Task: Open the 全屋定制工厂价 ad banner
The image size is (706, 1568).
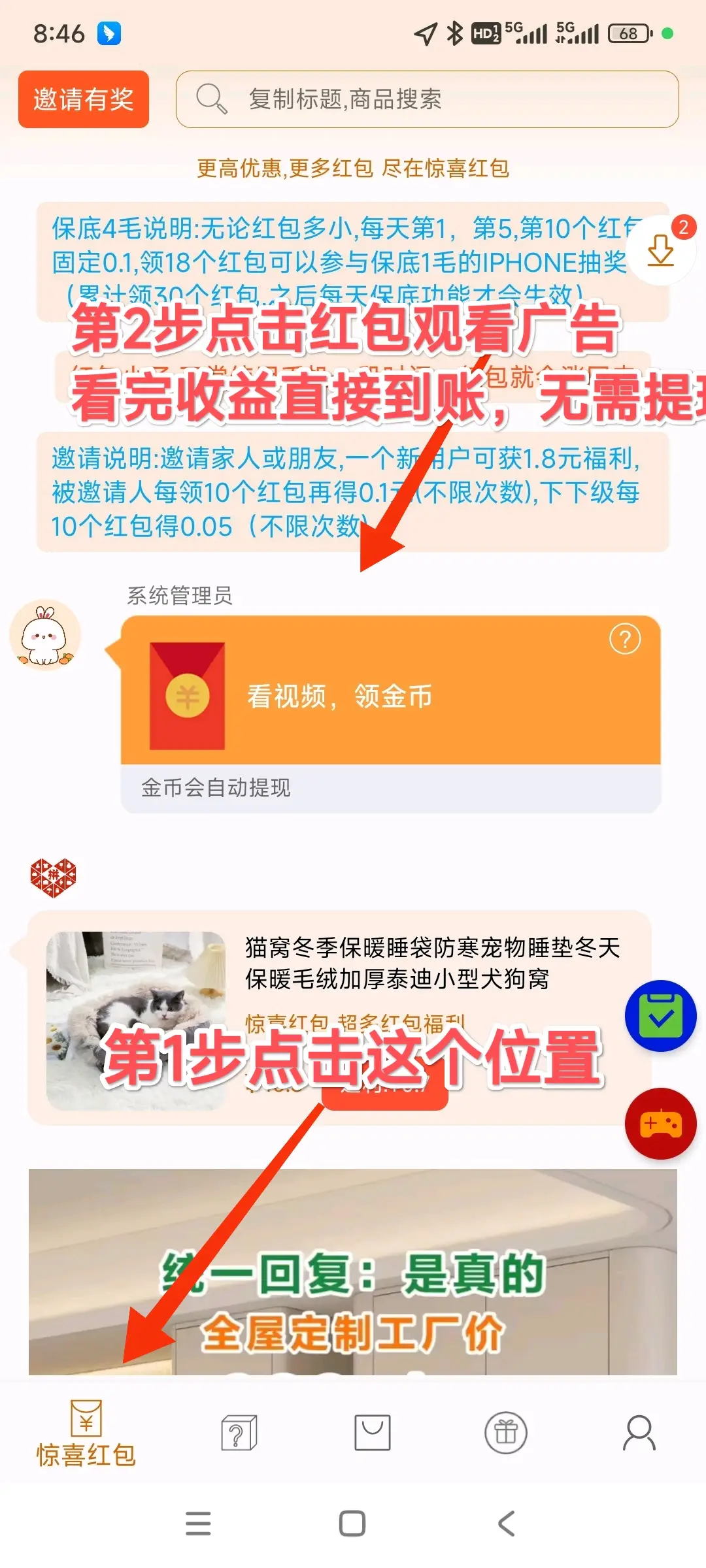Action: point(352,1271)
